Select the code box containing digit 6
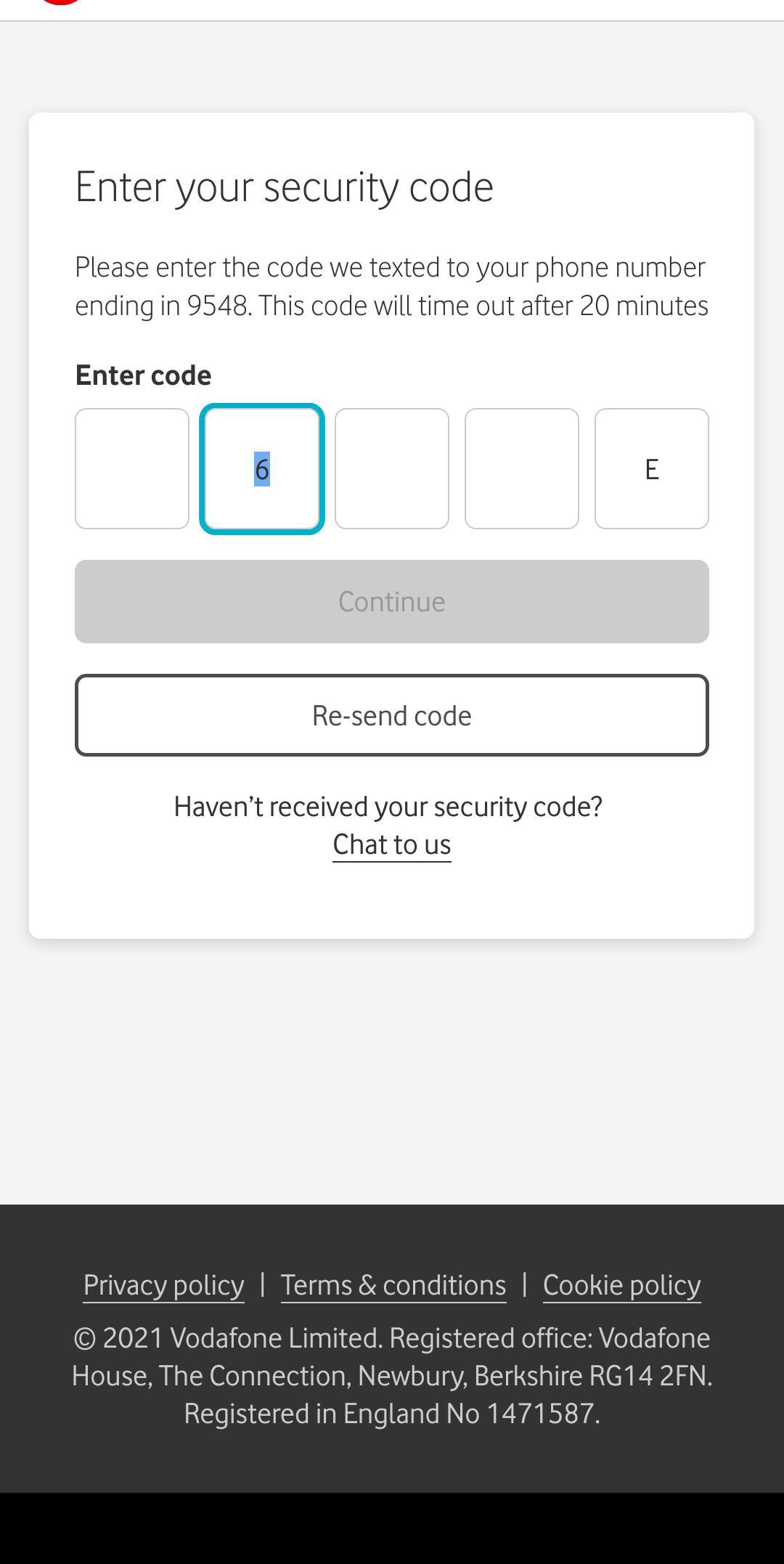 [x=262, y=468]
